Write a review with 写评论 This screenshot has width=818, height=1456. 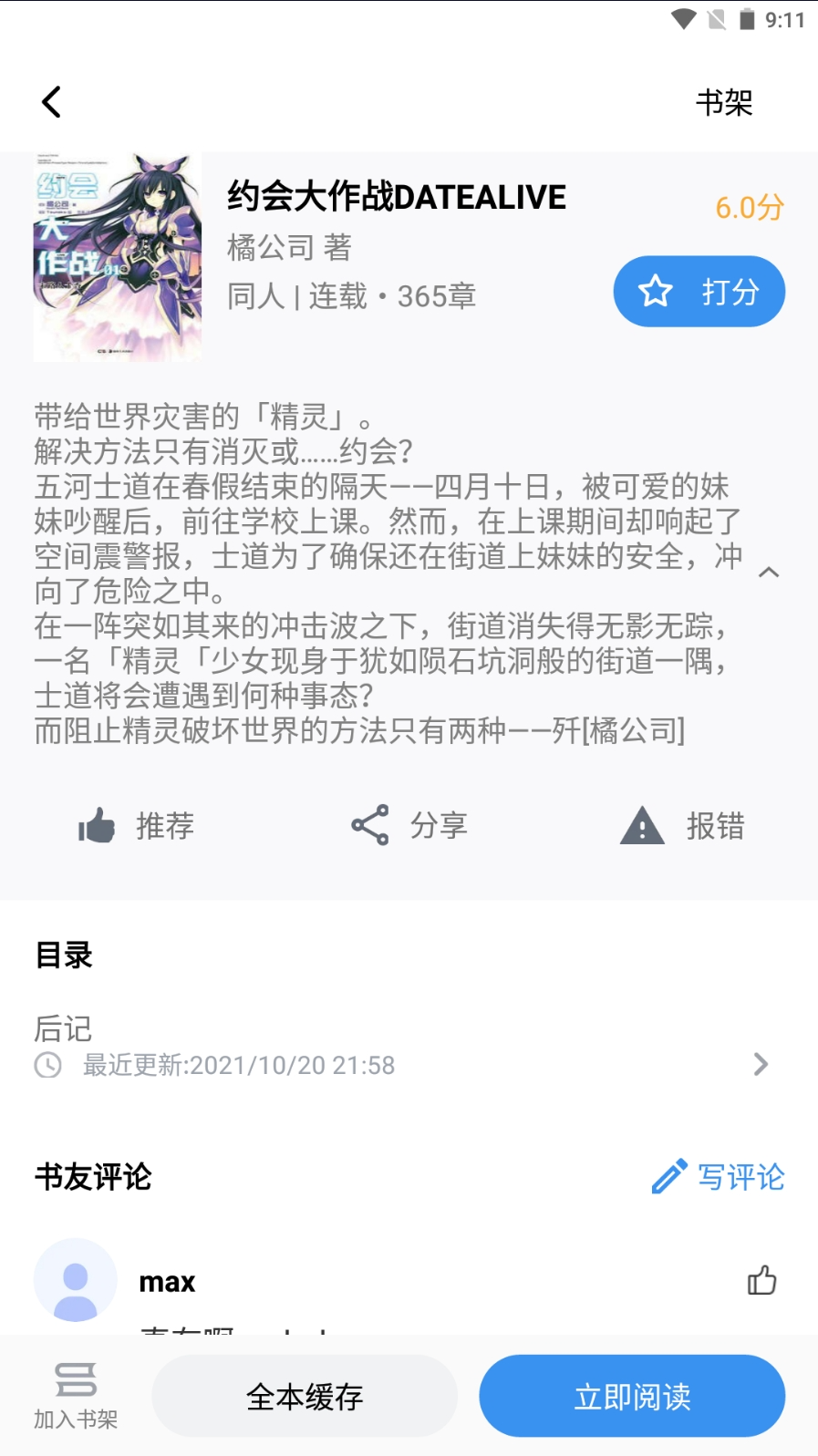pyautogui.click(x=719, y=1176)
